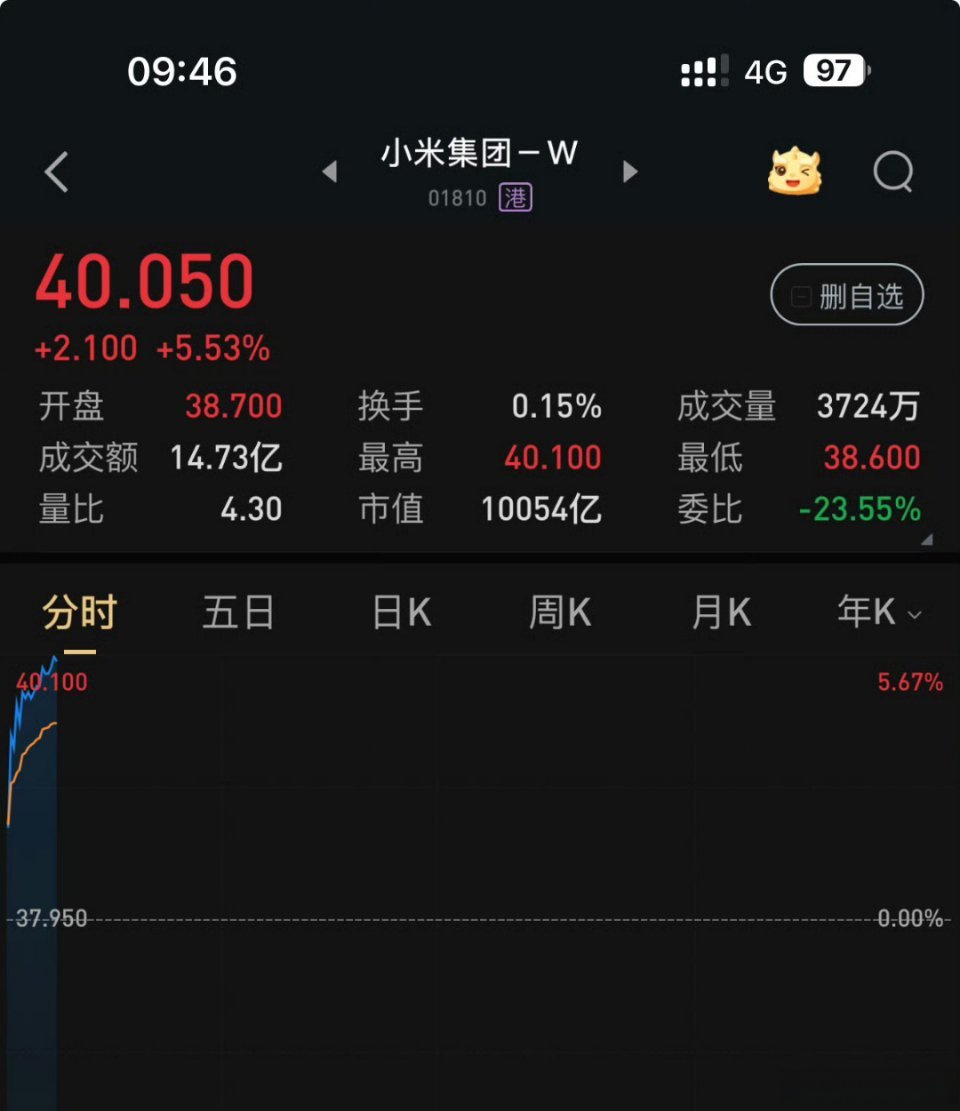Screen dimensions: 960x1111
Task: Open the search function
Action: click(x=893, y=172)
